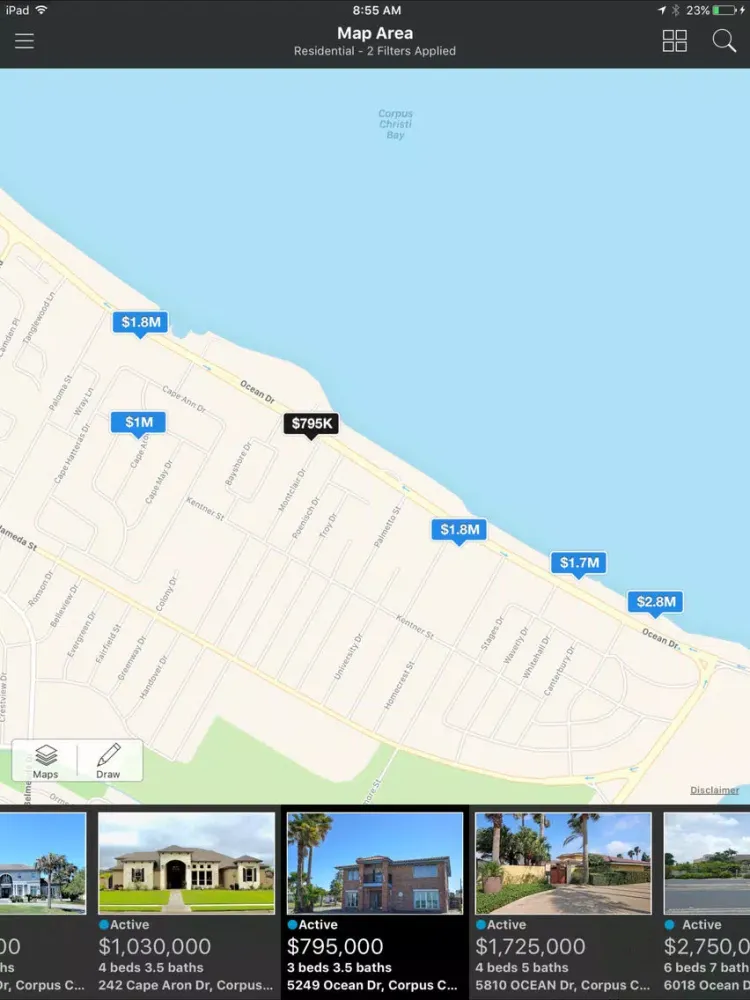The height and width of the screenshot is (1000, 750).
Task: Open the hamburger menu
Action: (x=24, y=41)
